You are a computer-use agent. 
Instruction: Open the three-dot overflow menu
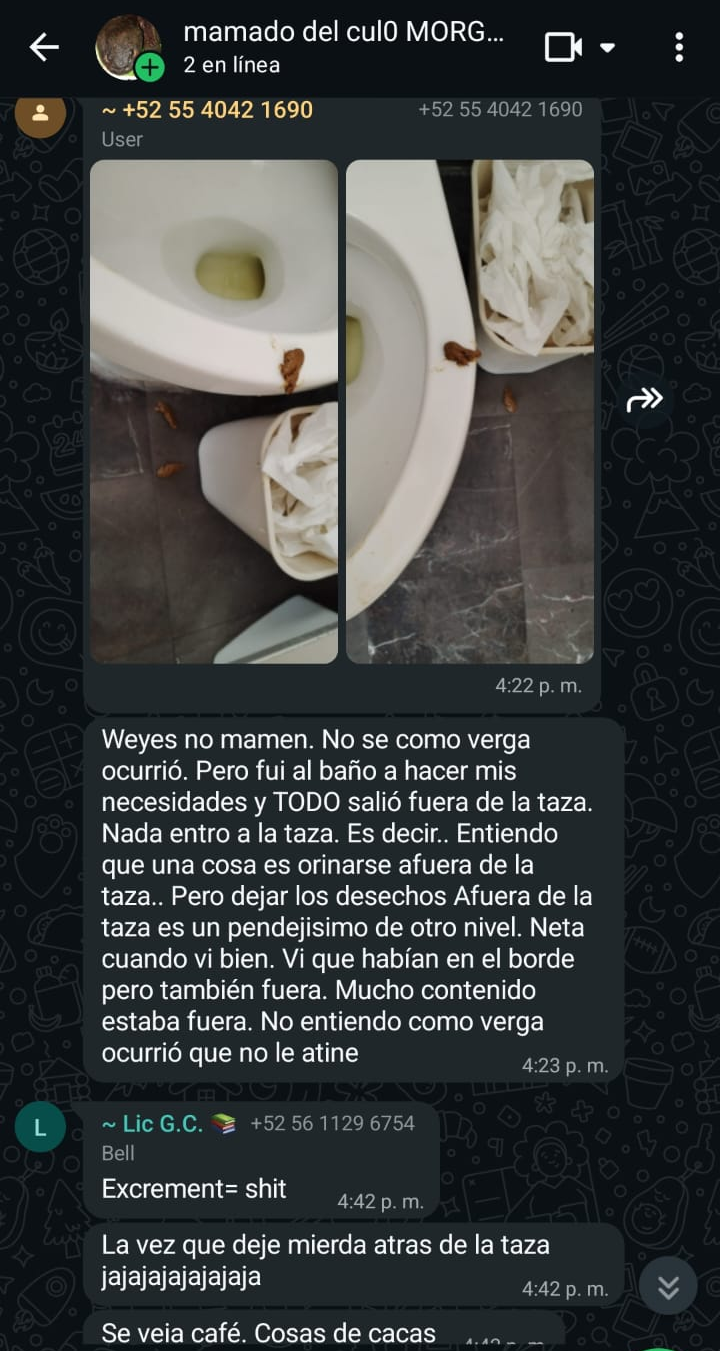(679, 47)
